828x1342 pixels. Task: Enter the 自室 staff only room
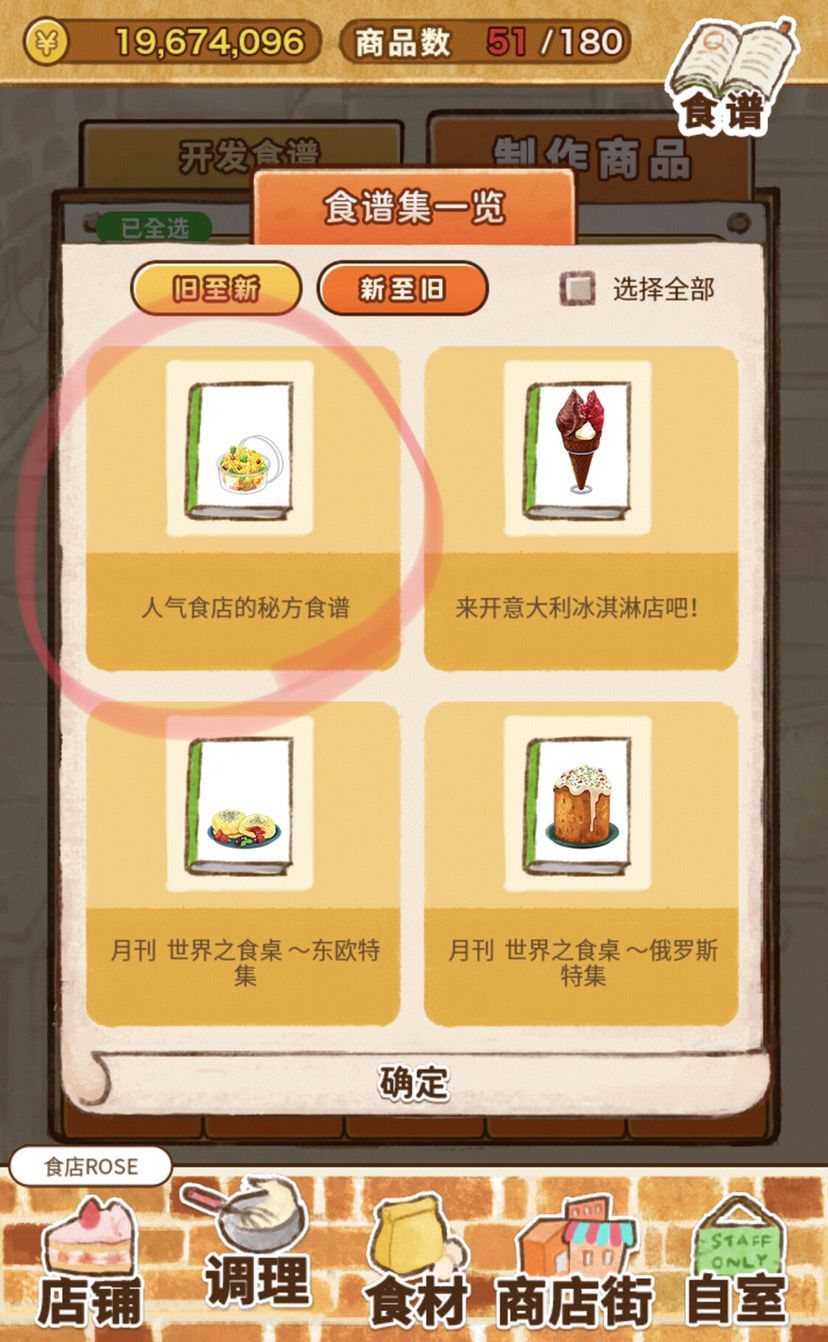point(740,1255)
